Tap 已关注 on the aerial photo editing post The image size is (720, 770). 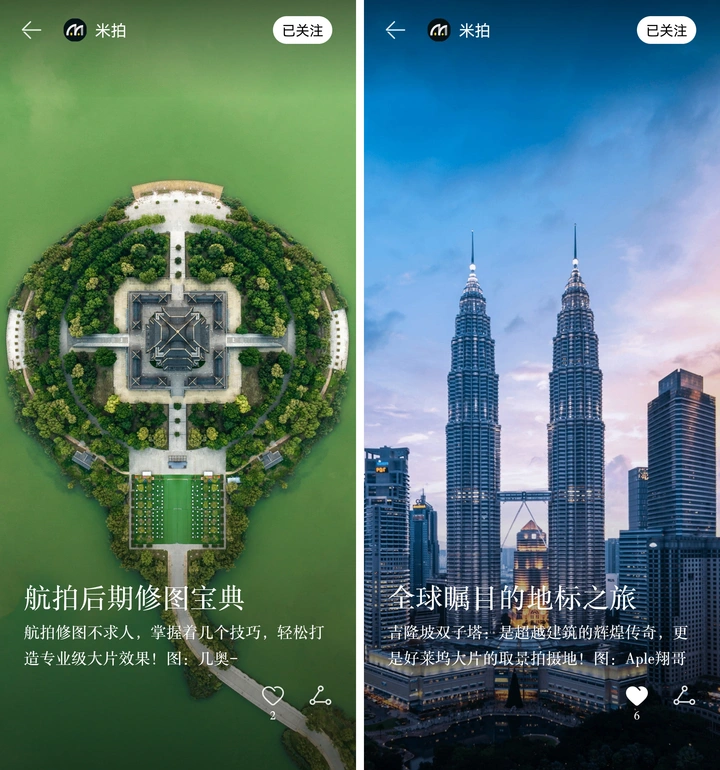coord(302,30)
